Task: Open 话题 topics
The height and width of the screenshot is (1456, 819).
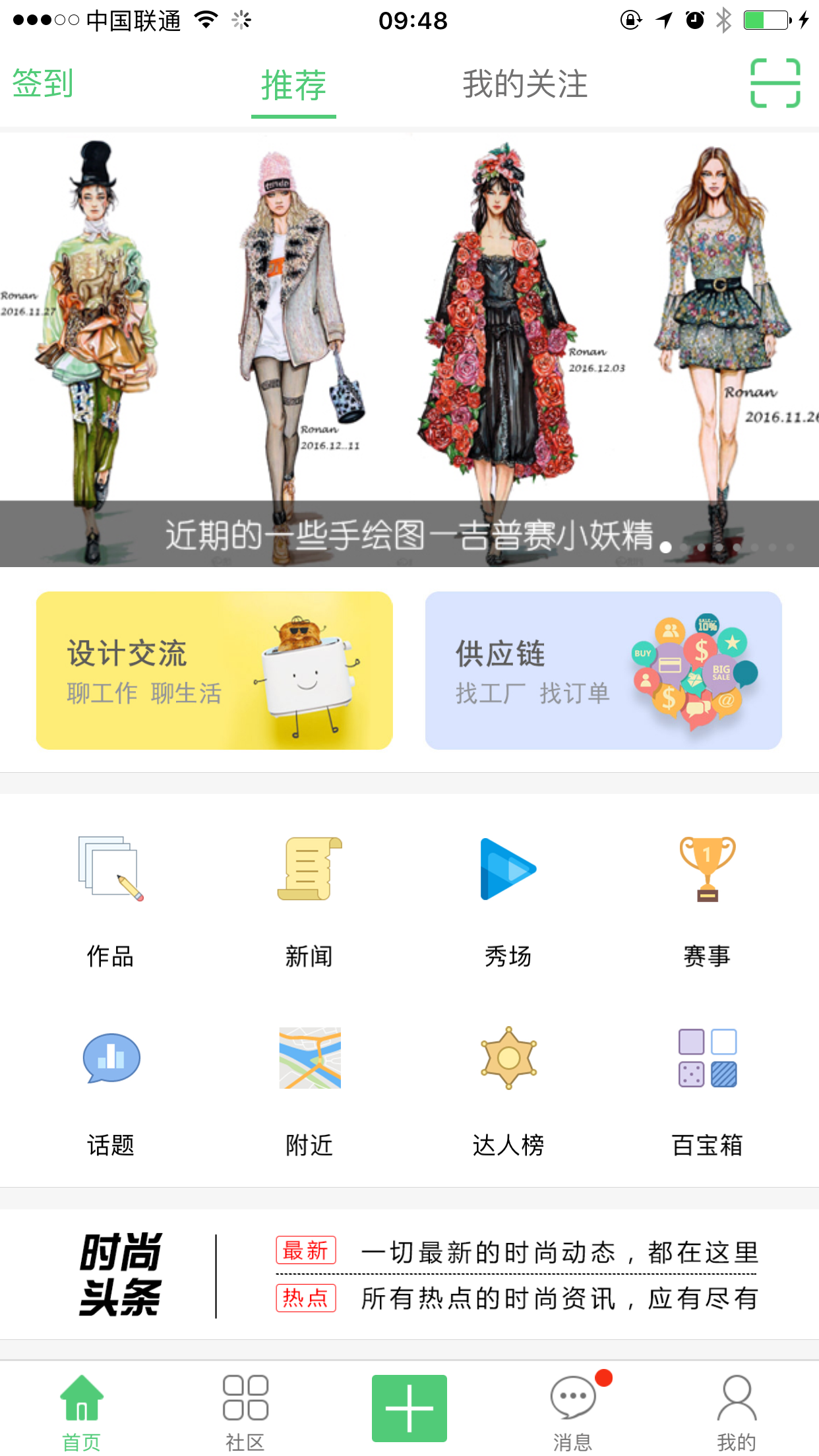Action: pos(111,1089)
